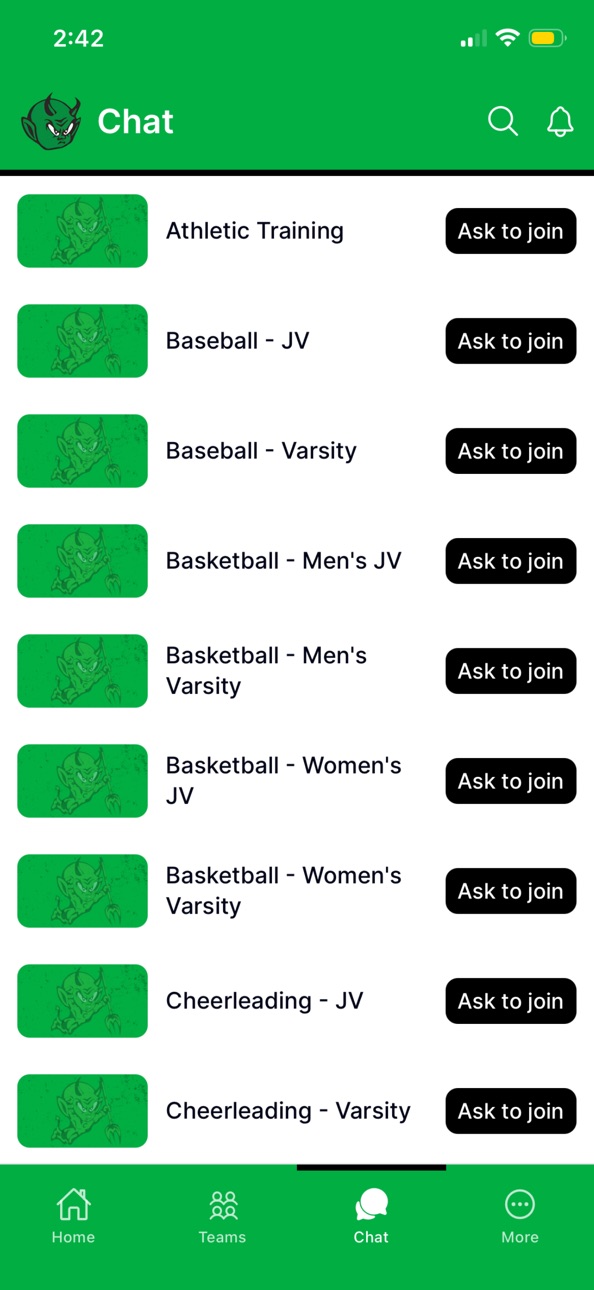
Task: Ask to join Cheerleading - Varsity
Action: [511, 1111]
